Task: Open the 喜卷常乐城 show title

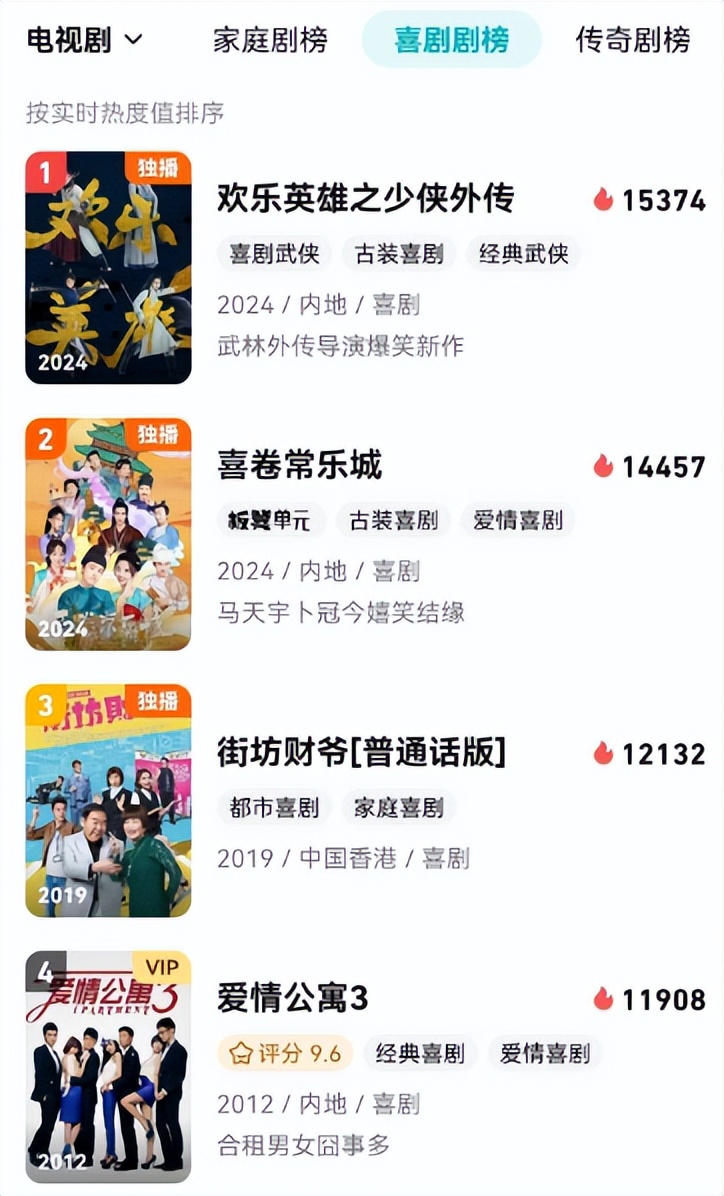Action: [x=299, y=465]
